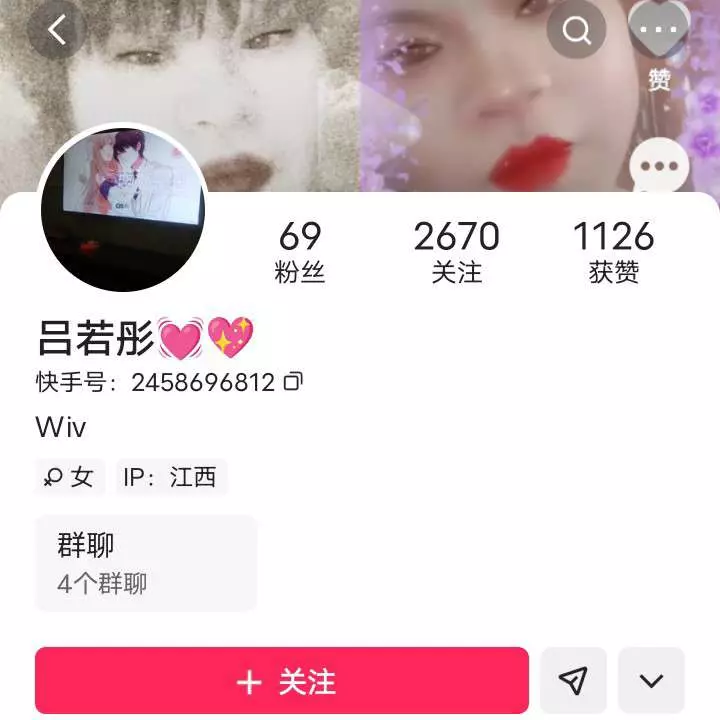This screenshot has width=720, height=720.
Task: Open the 群聊 card with 4 groups
Action: [146, 563]
